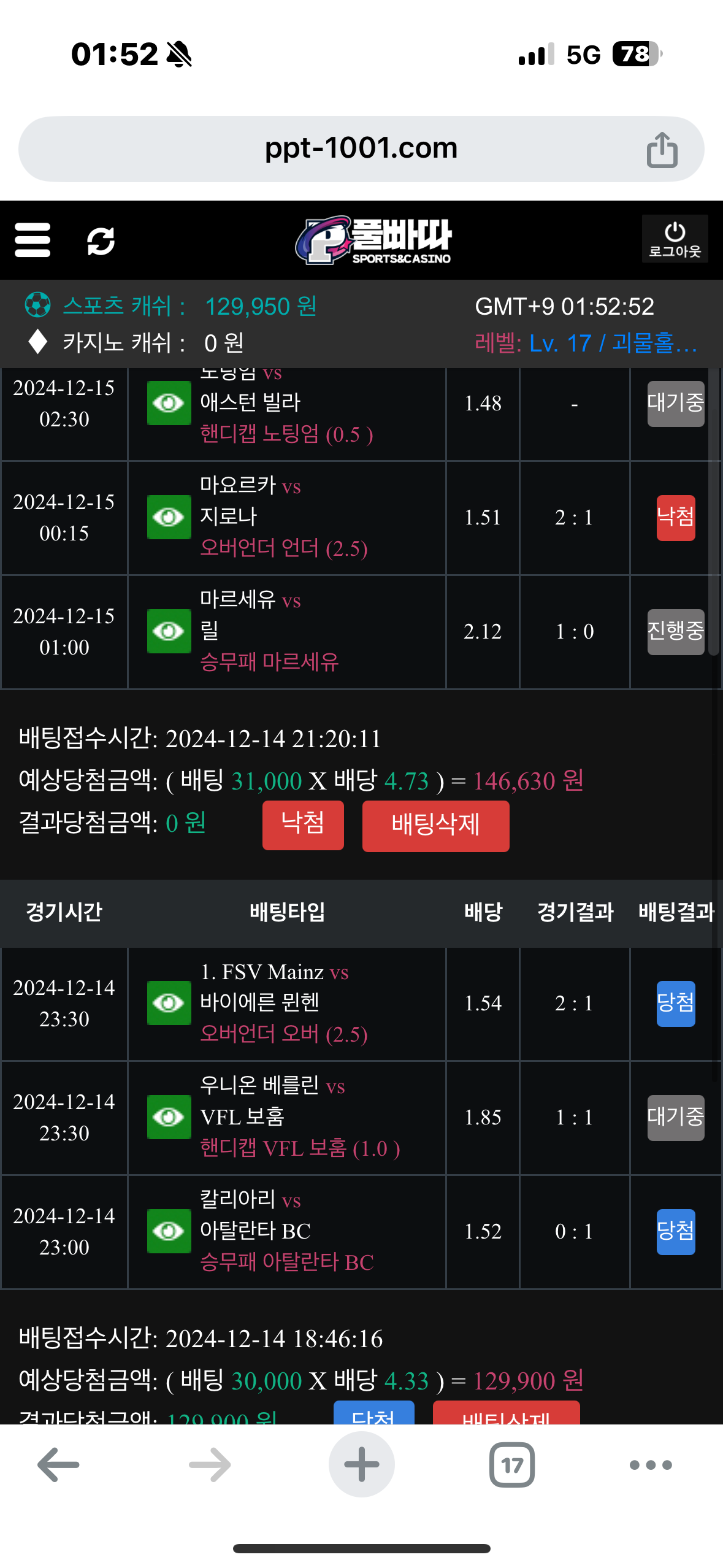723x1568 pixels.
Task: Tap the eye icon for 마르세유 vs 릴
Action: [169, 631]
